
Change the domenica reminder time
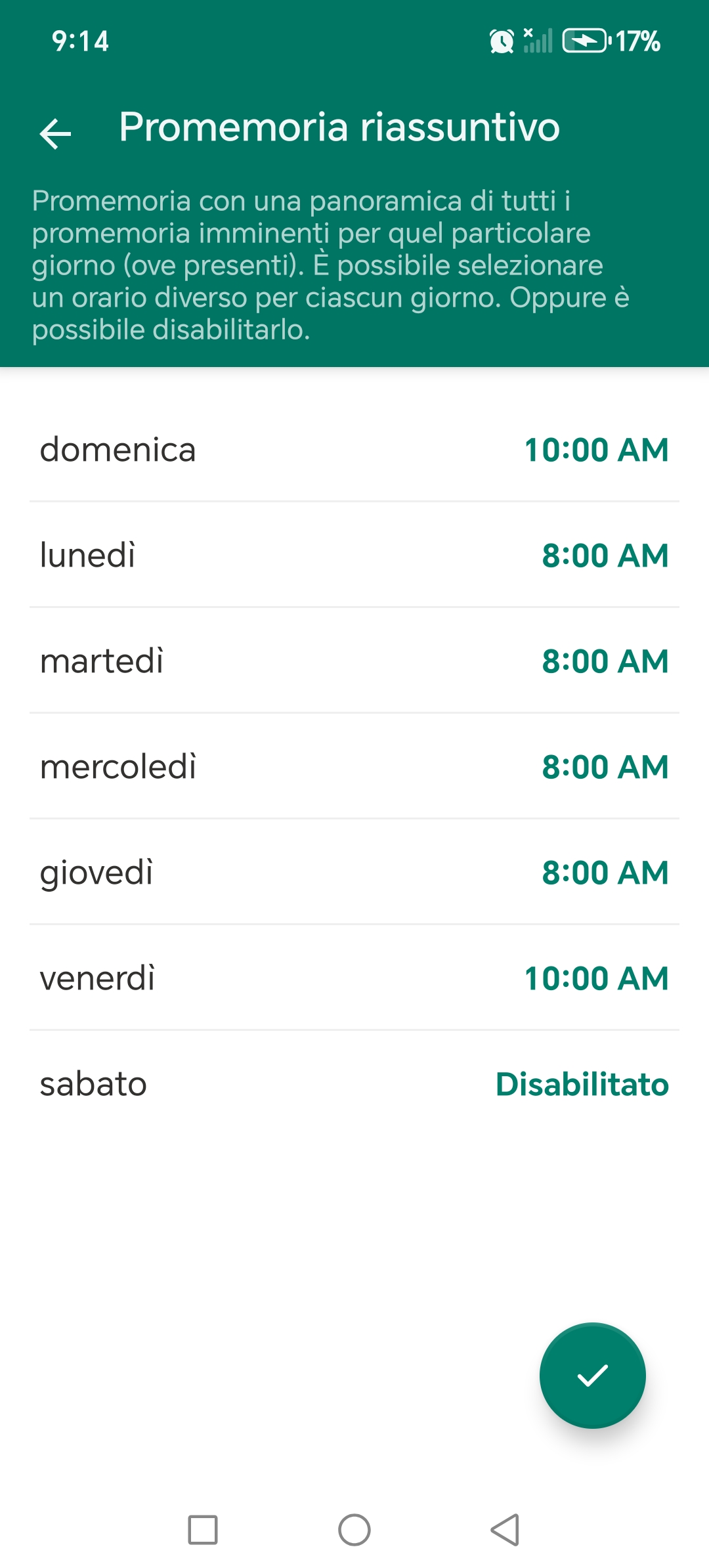[x=354, y=450]
